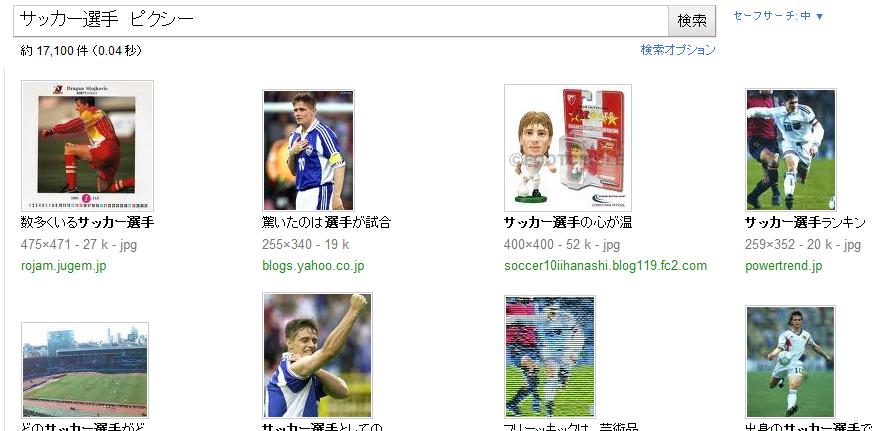Open the soccer figure image from fc2.com
Image resolution: width=873 pixels, height=431 pixels.
(x=567, y=147)
